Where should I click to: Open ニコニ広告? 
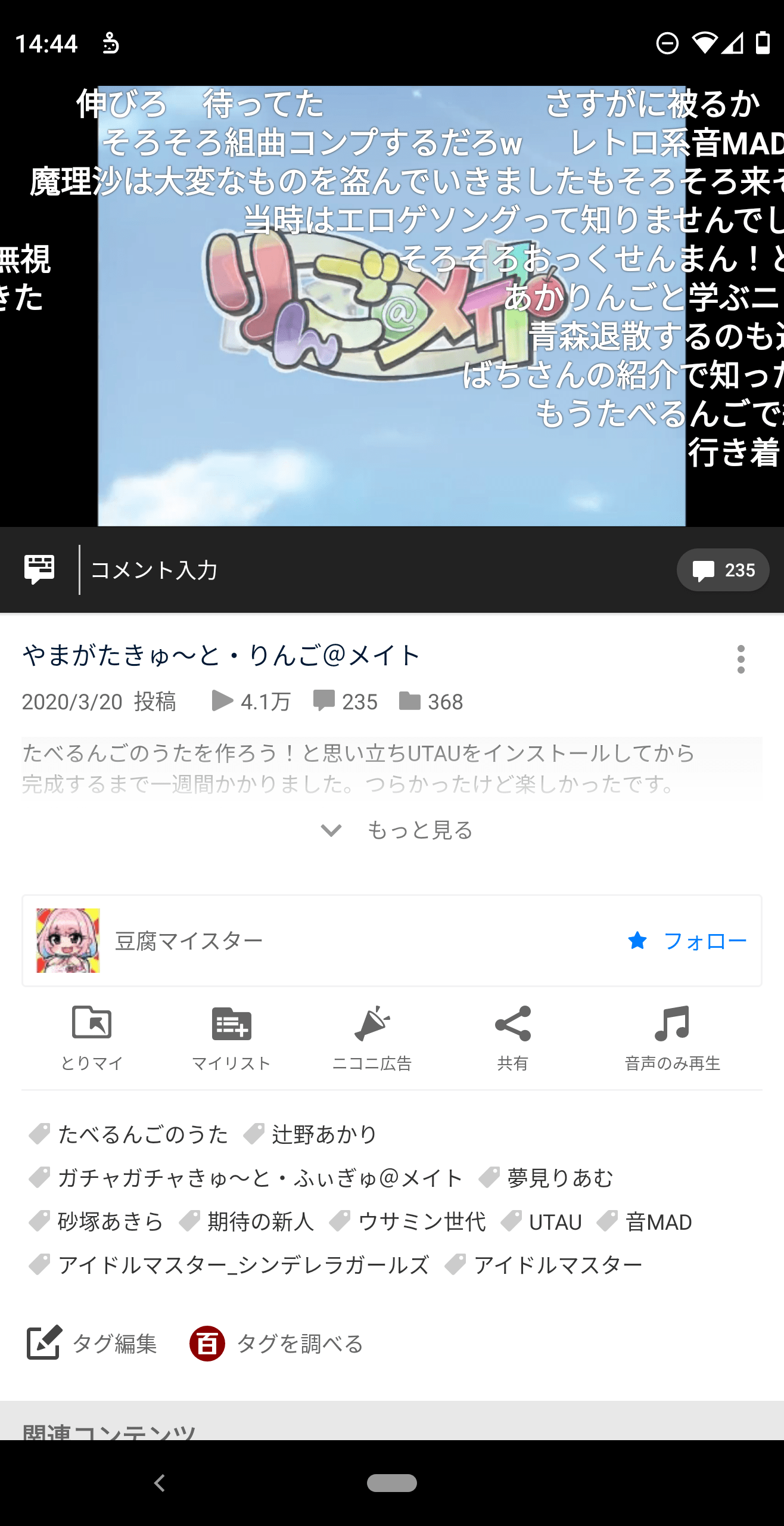(372, 1037)
